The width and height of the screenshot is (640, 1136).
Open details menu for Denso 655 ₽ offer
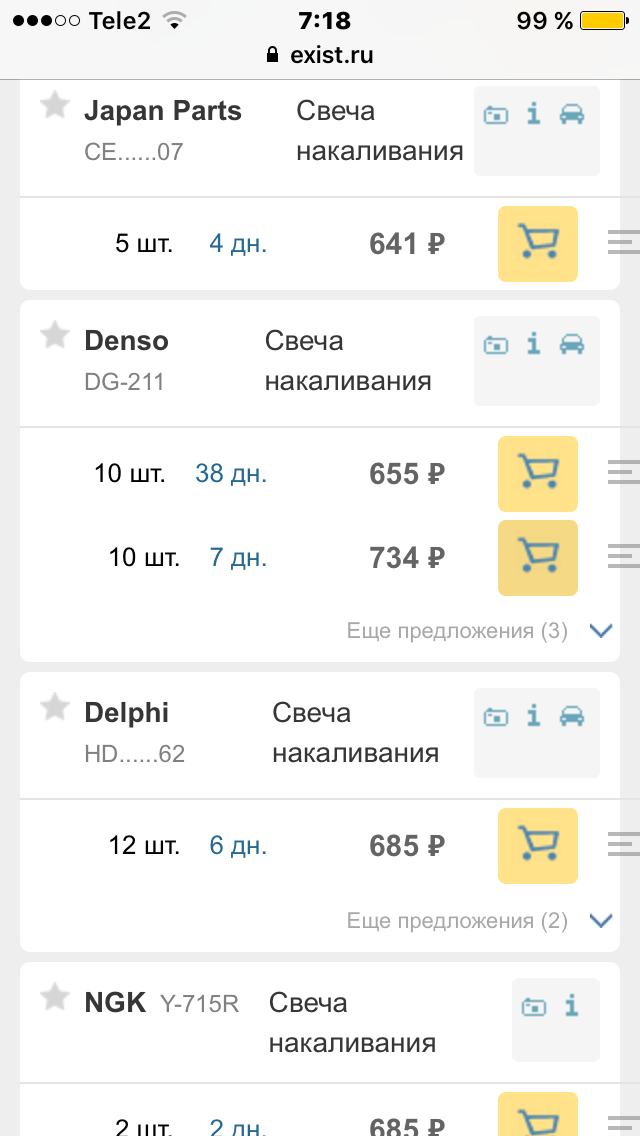[x=623, y=472]
